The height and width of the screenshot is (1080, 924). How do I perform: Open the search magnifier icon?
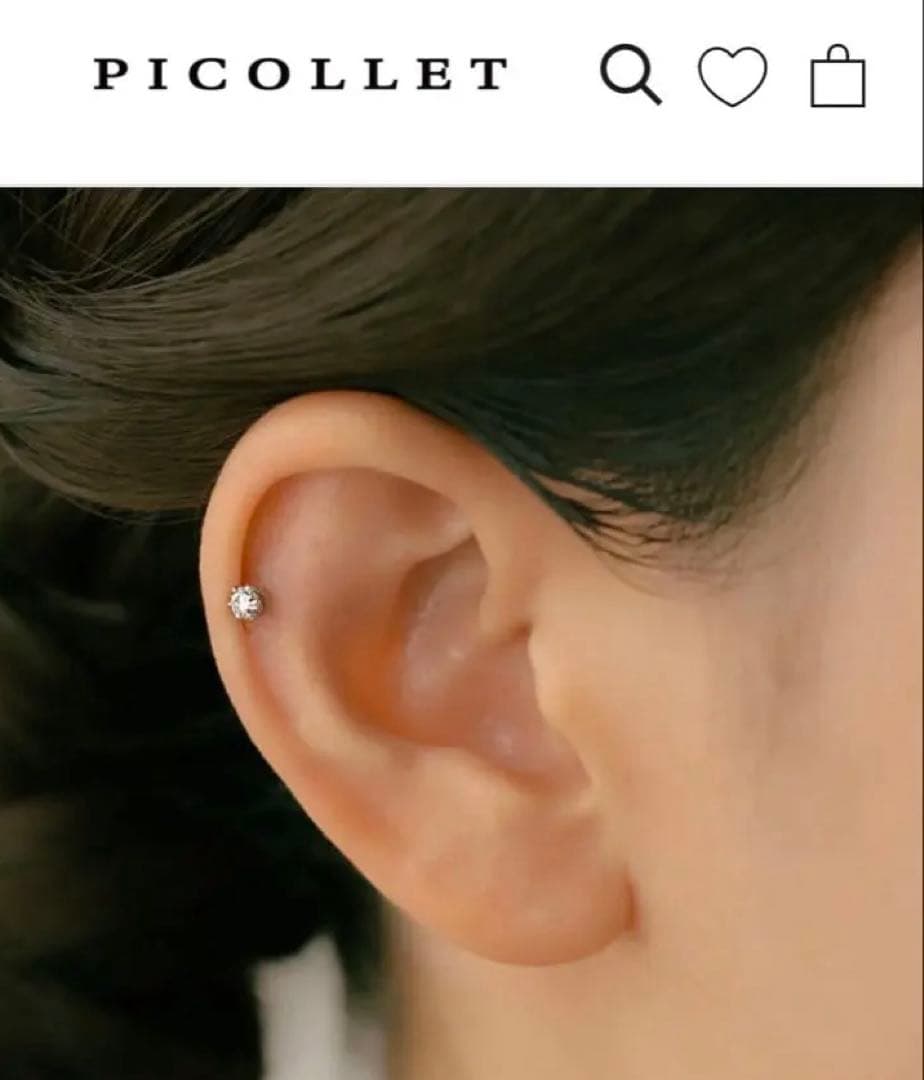[630, 75]
